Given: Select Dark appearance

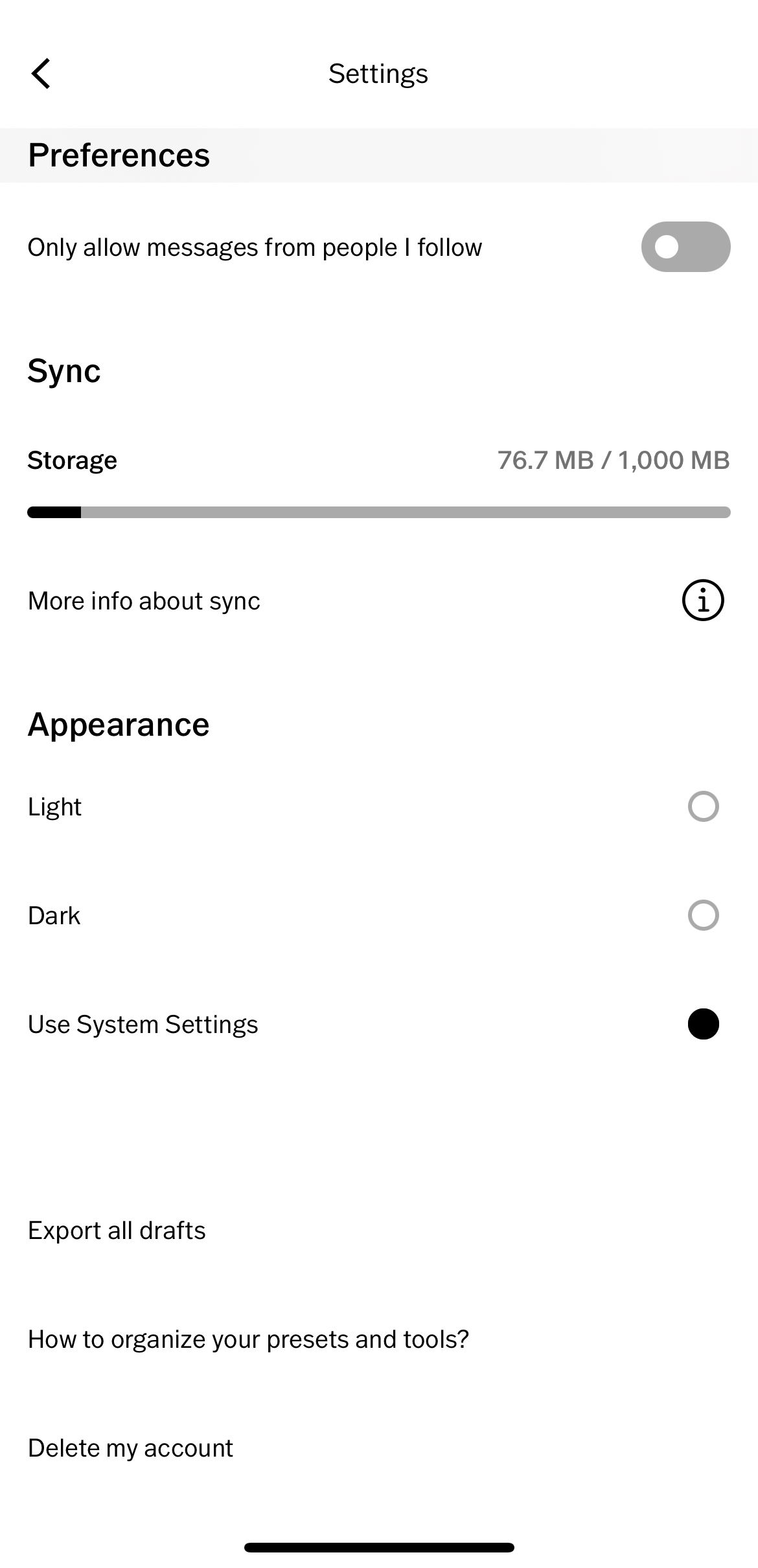Looking at the screenshot, I should click(703, 915).
